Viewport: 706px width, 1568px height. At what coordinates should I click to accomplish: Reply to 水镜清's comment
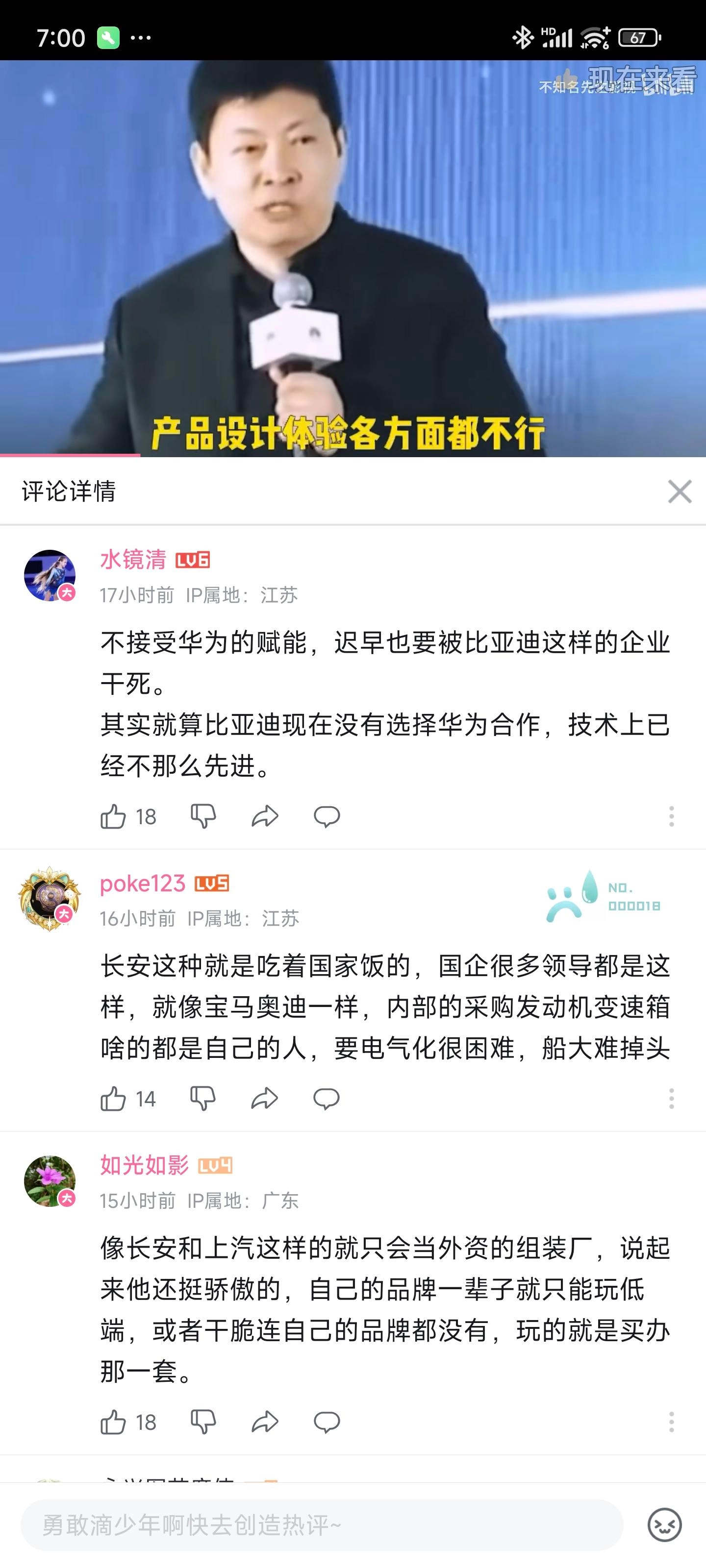(327, 816)
